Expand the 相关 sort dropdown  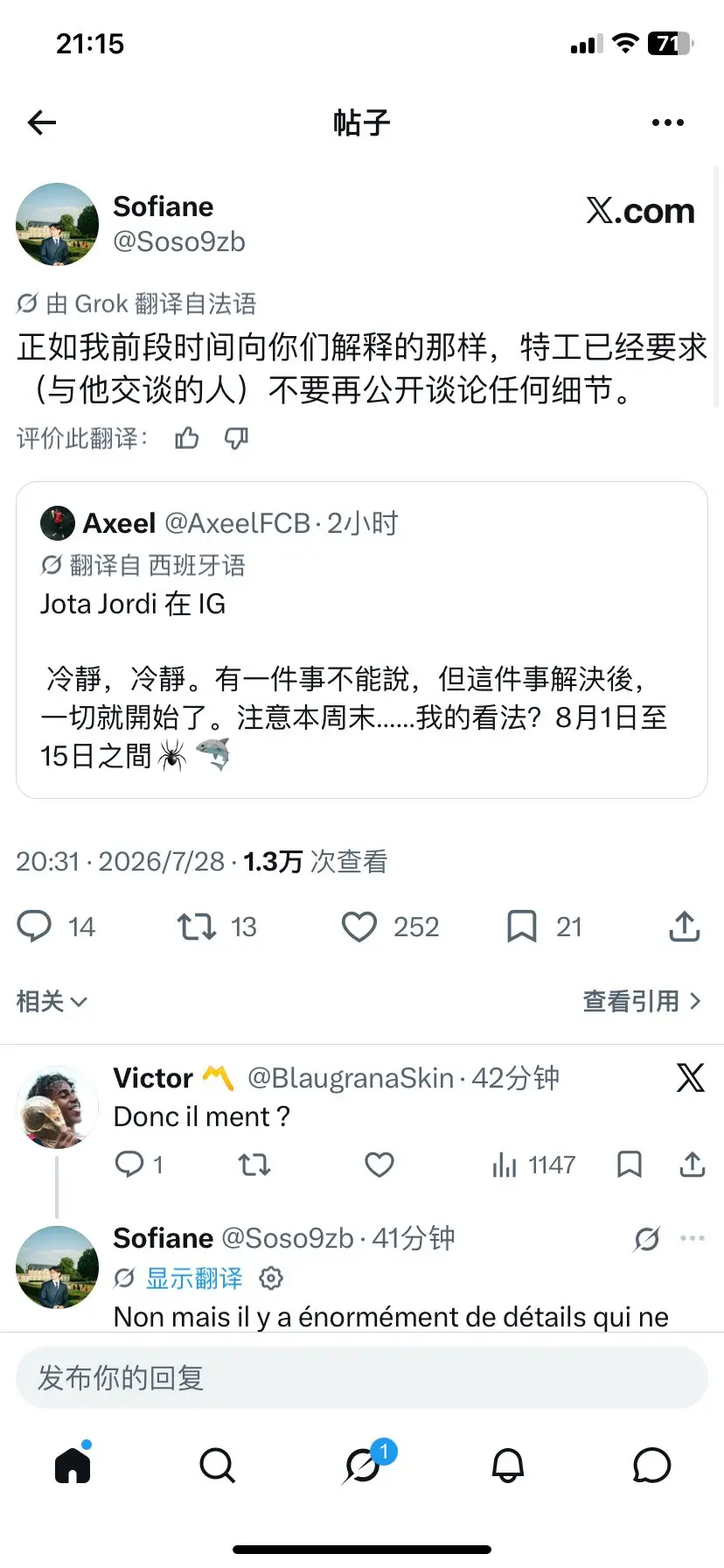coord(52,1001)
